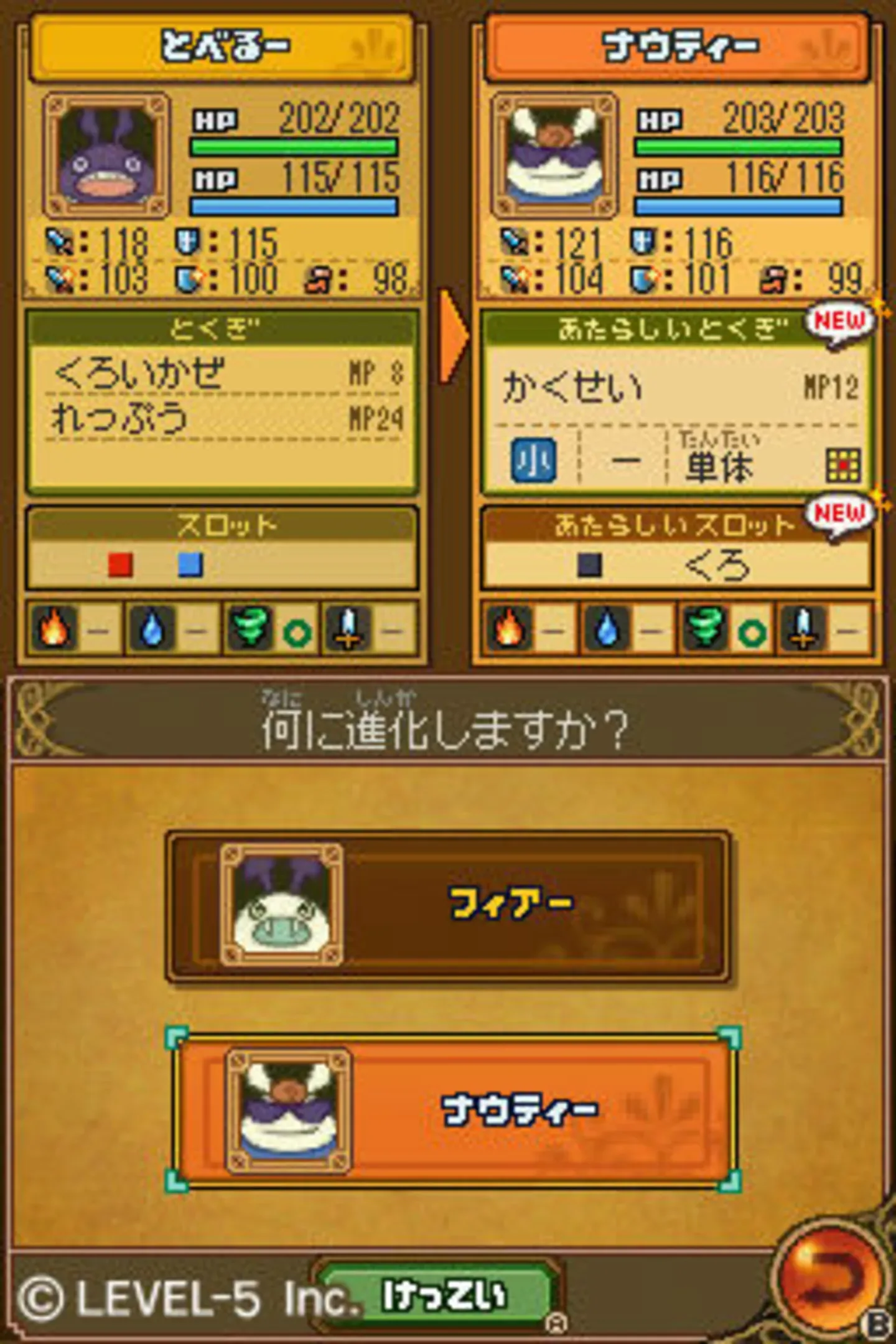Select the フィアー evolution option
This screenshot has height=1344, width=896.
448,906
